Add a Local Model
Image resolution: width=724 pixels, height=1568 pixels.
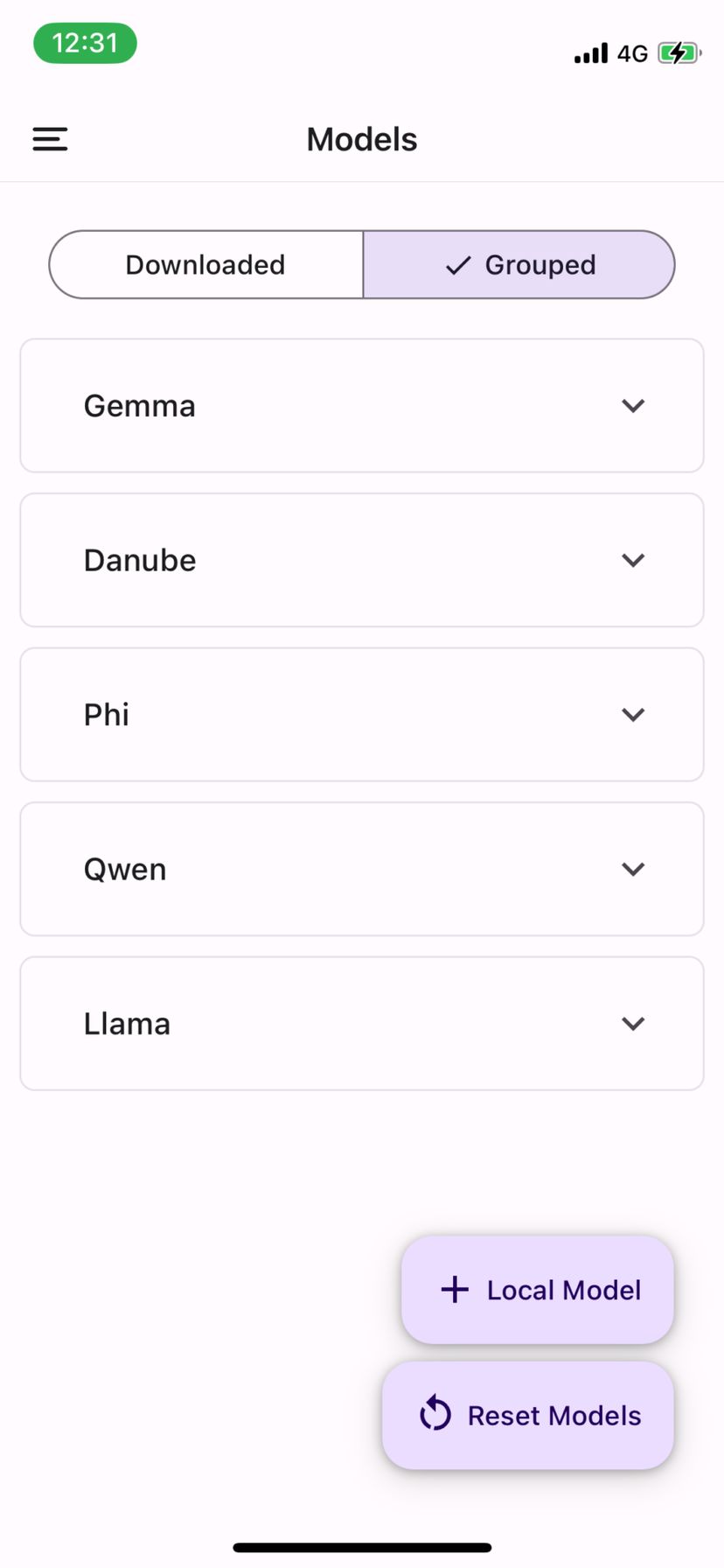[538, 1290]
